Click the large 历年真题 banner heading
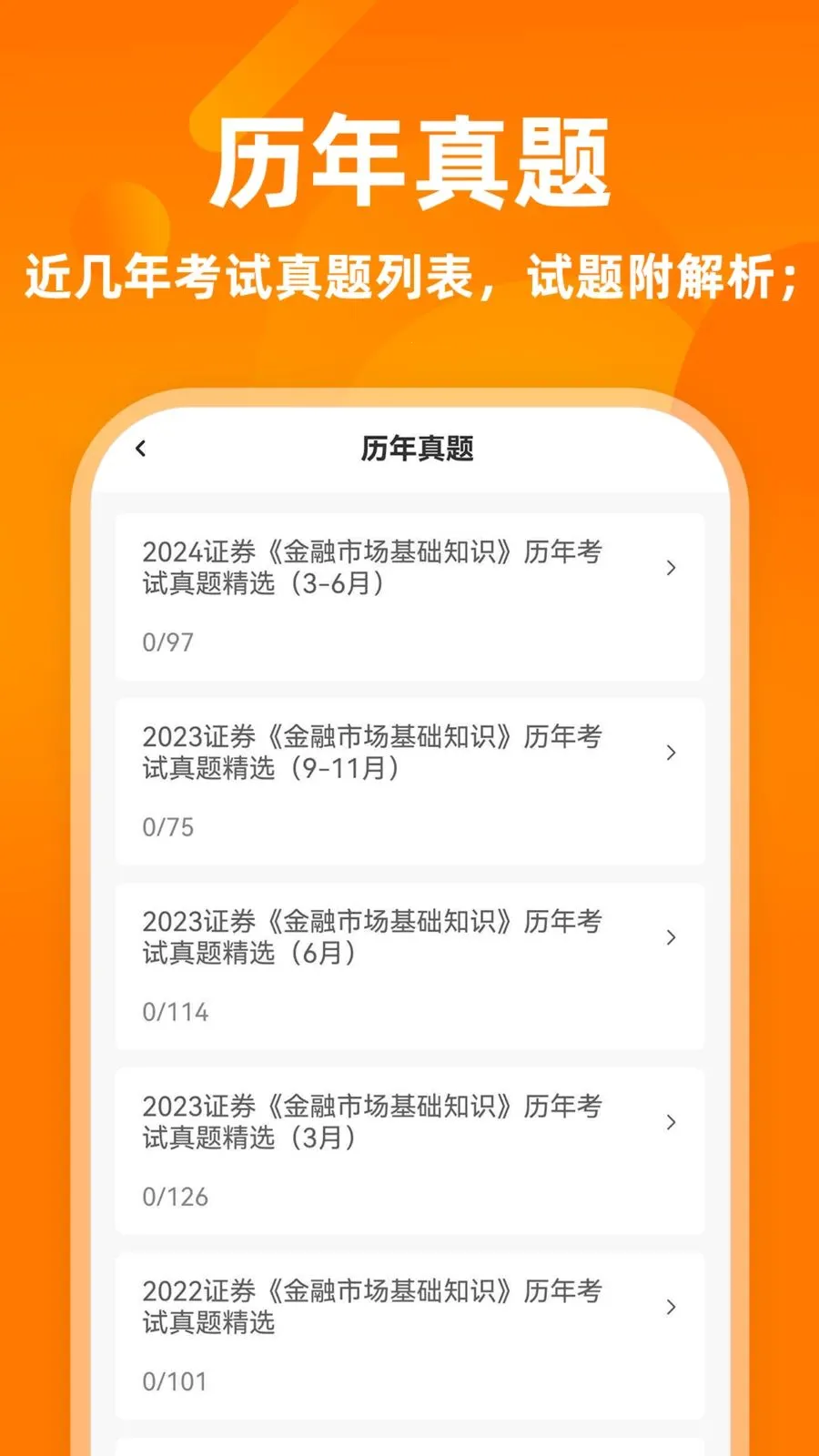819x1456 pixels. click(409, 164)
